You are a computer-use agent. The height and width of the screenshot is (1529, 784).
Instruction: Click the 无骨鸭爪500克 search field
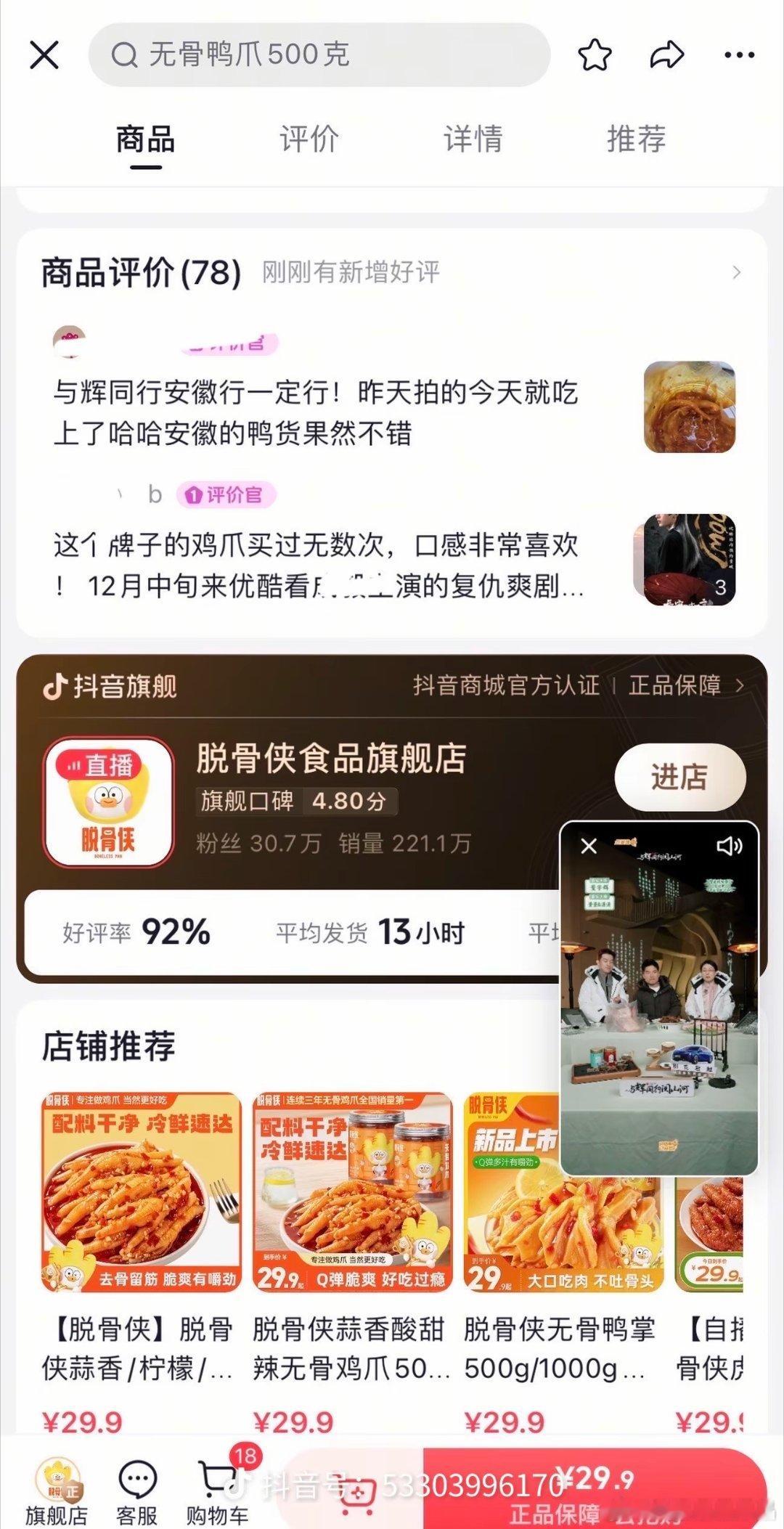[x=319, y=54]
